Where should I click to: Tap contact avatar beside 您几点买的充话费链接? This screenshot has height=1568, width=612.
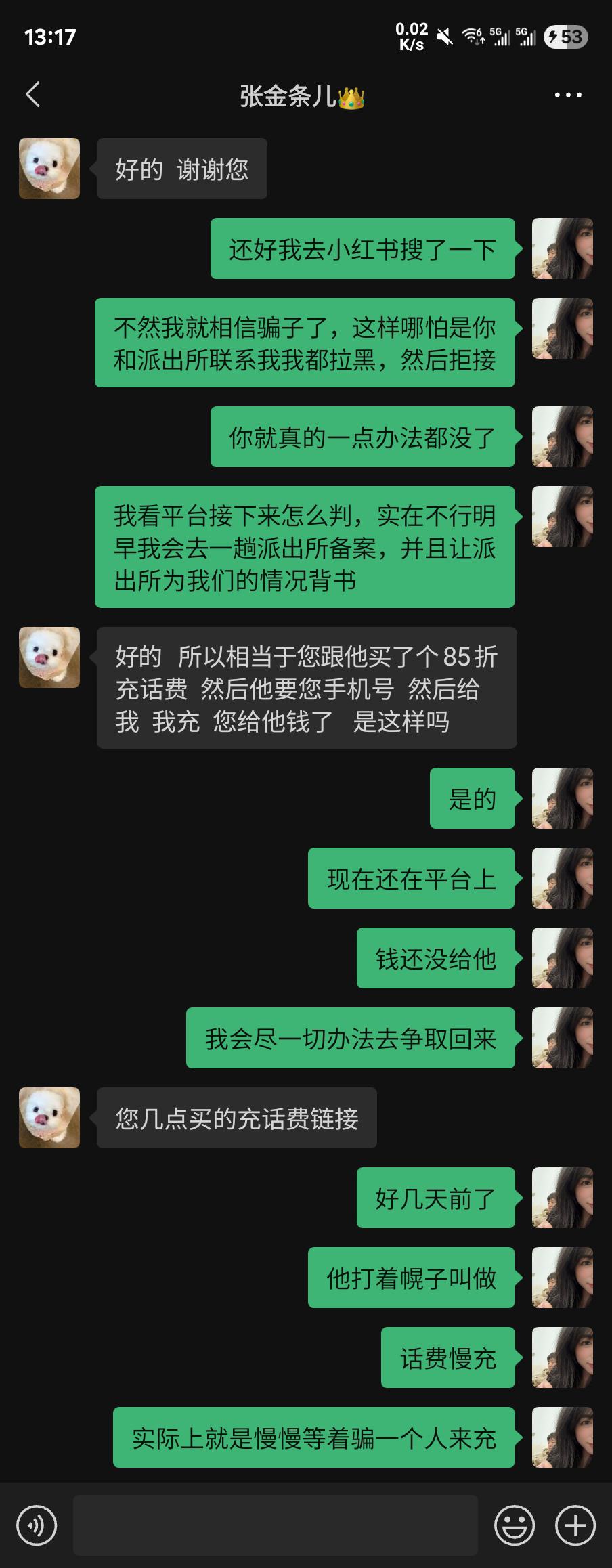click(x=49, y=1118)
